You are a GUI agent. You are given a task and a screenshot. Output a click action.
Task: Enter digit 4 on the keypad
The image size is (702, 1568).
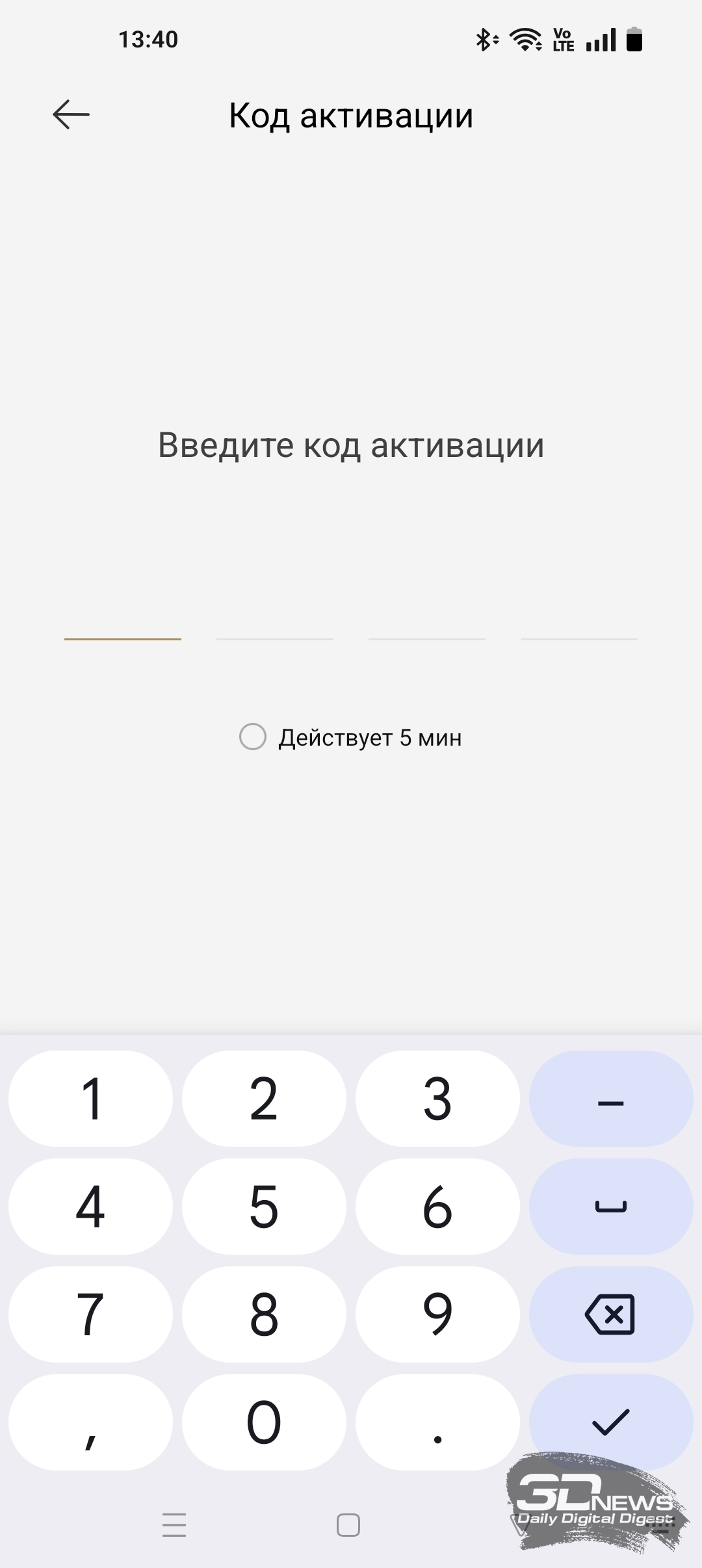[x=90, y=1206]
